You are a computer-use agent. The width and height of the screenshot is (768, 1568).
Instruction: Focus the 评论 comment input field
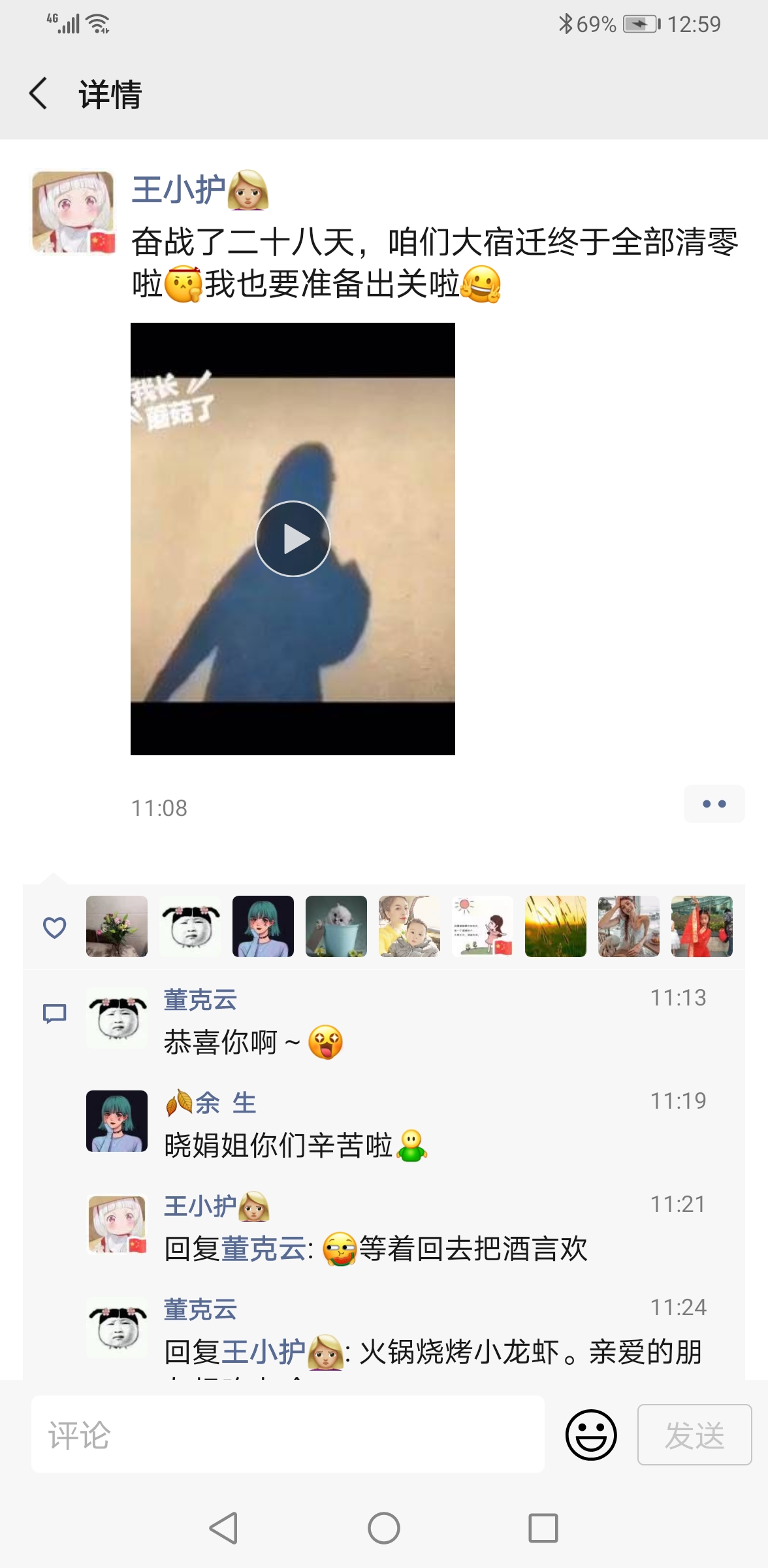(x=287, y=1435)
